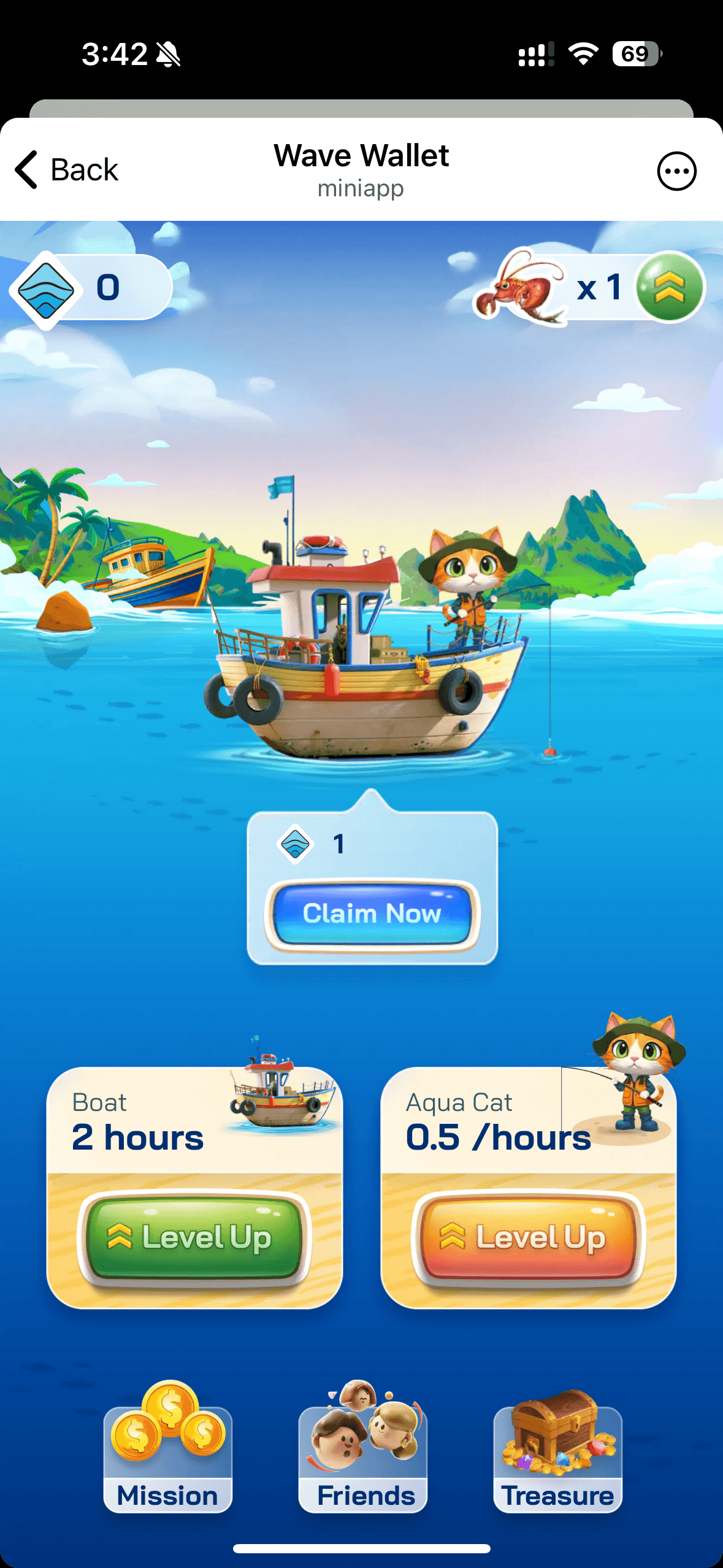Screen dimensions: 723x1568
Task: Open the Treasure section
Action: [x=557, y=1454]
